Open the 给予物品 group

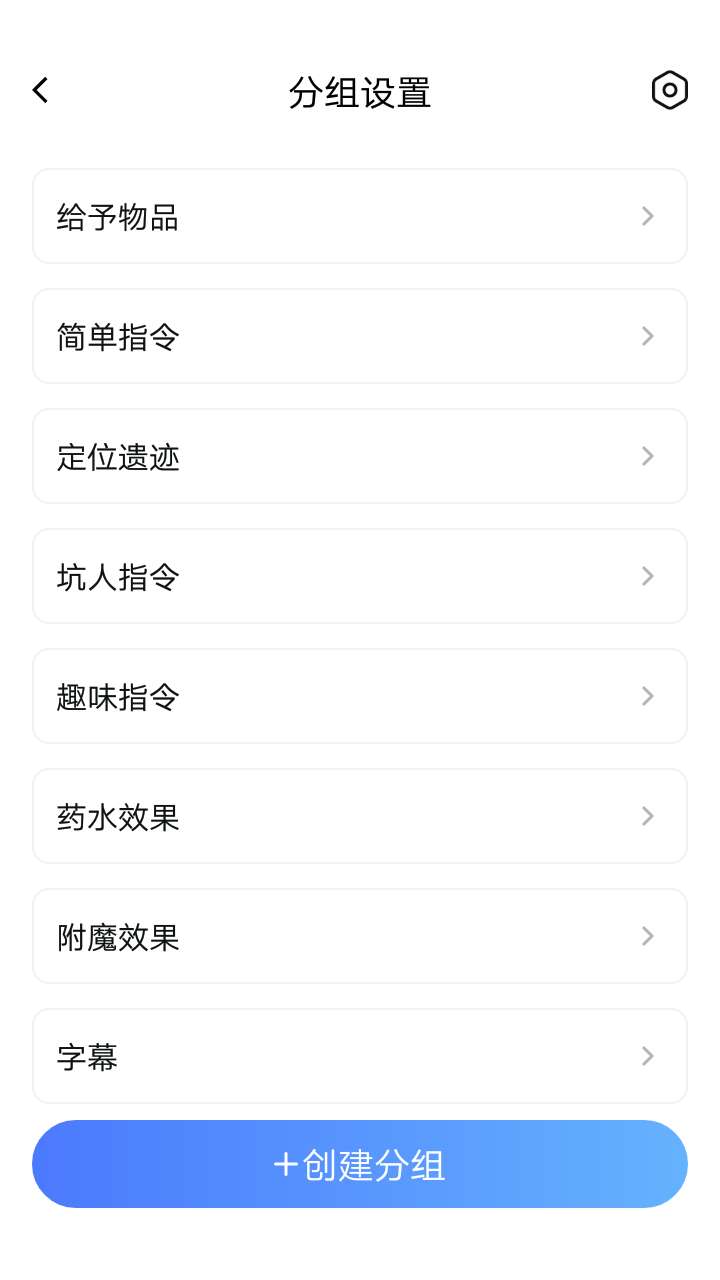[x=360, y=216]
